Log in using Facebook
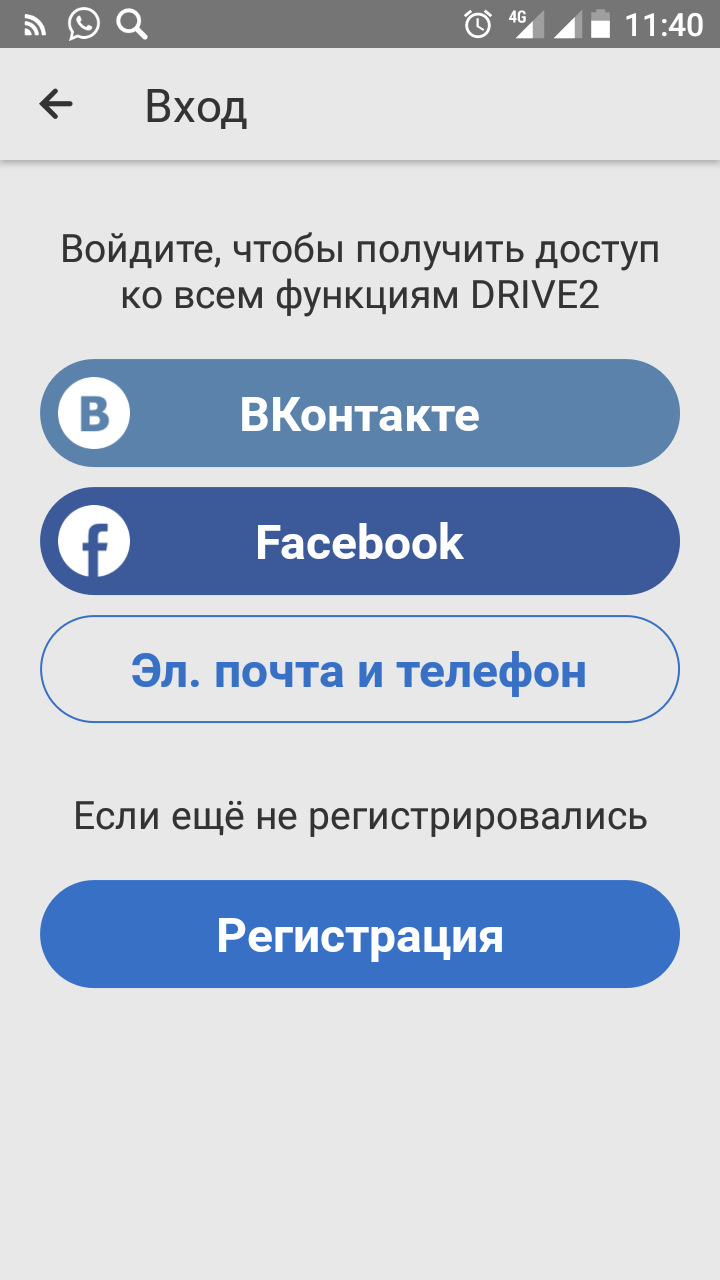Screen dimensions: 720x1280 pyautogui.click(x=360, y=542)
